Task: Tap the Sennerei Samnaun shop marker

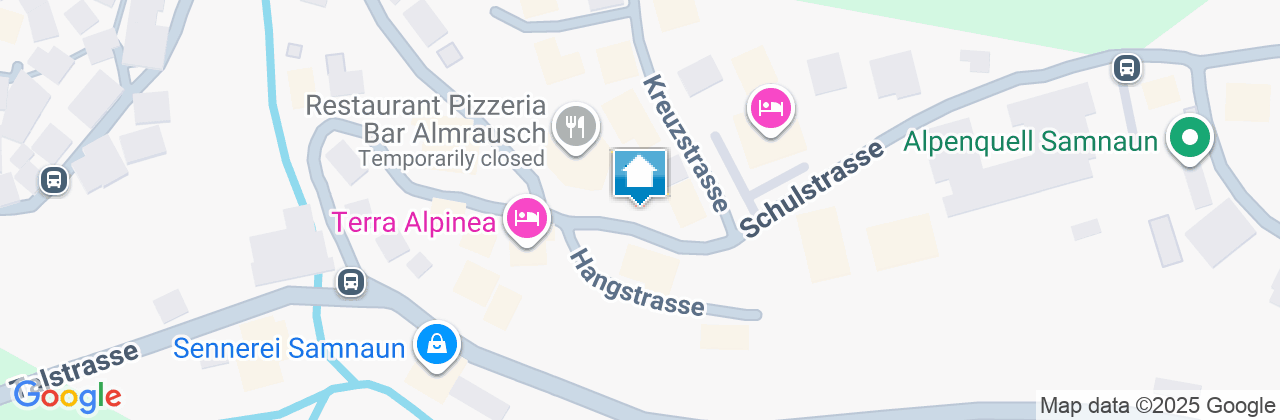Action: click(437, 345)
